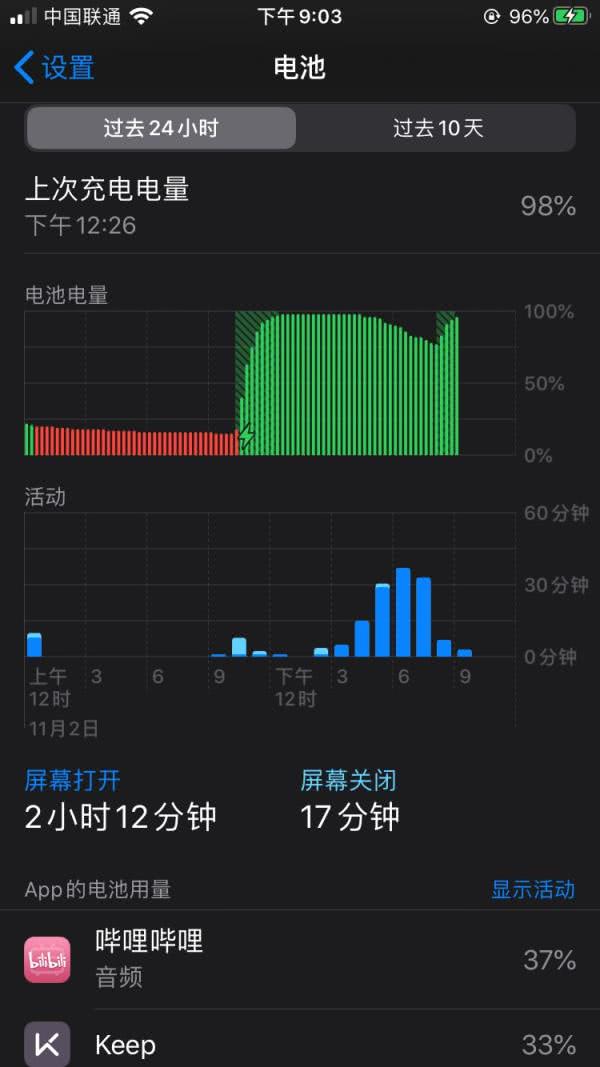The width and height of the screenshot is (600, 1067).
Task: Go back to 设置
Action: pyautogui.click(x=54, y=68)
